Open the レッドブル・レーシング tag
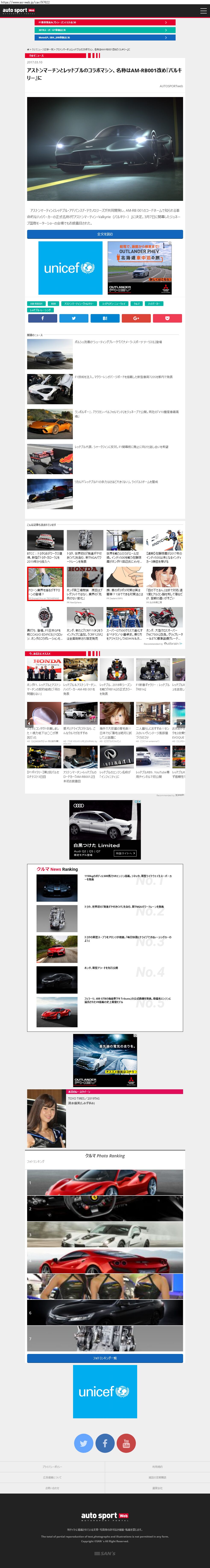Screen dimensions: 210x1568 [x=40, y=310]
